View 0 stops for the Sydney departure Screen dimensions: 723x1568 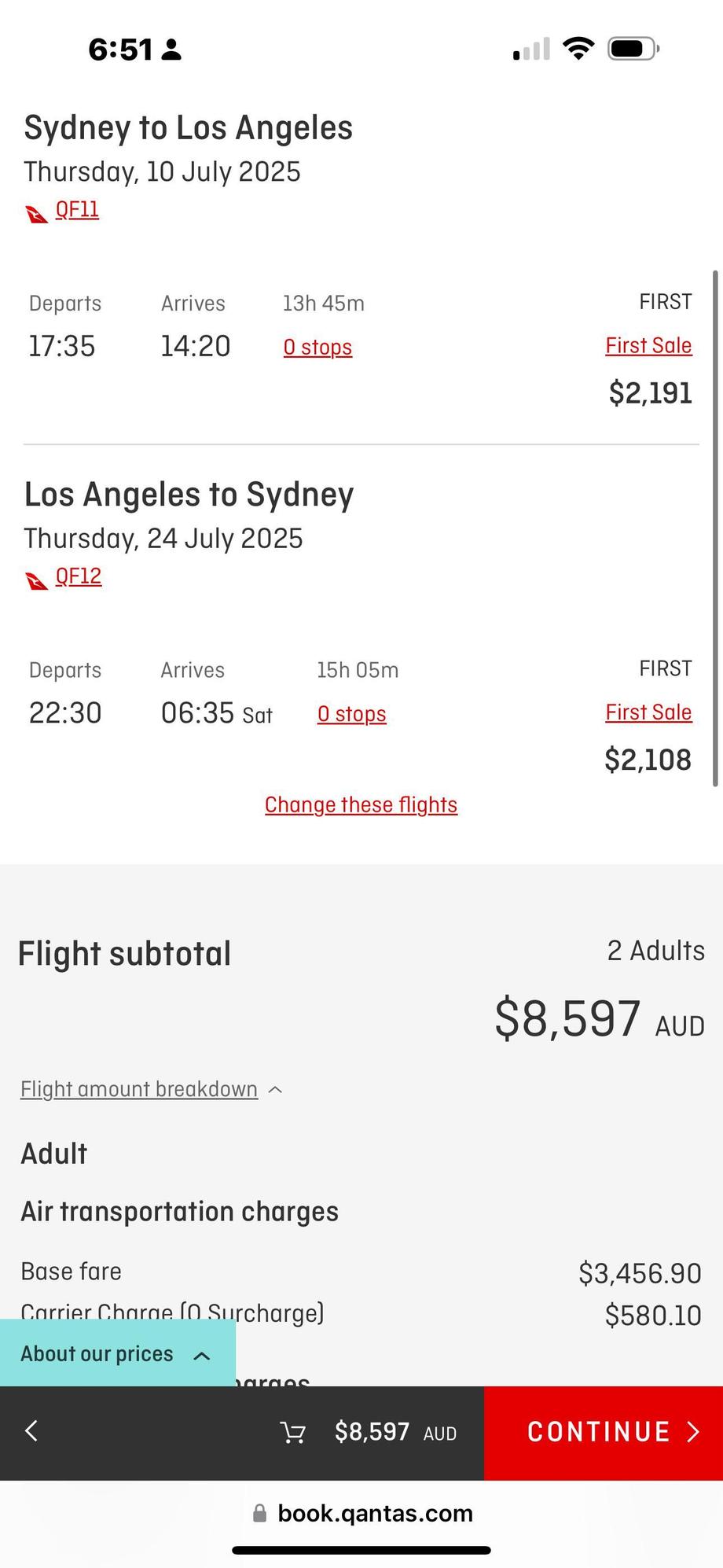pyautogui.click(x=317, y=347)
